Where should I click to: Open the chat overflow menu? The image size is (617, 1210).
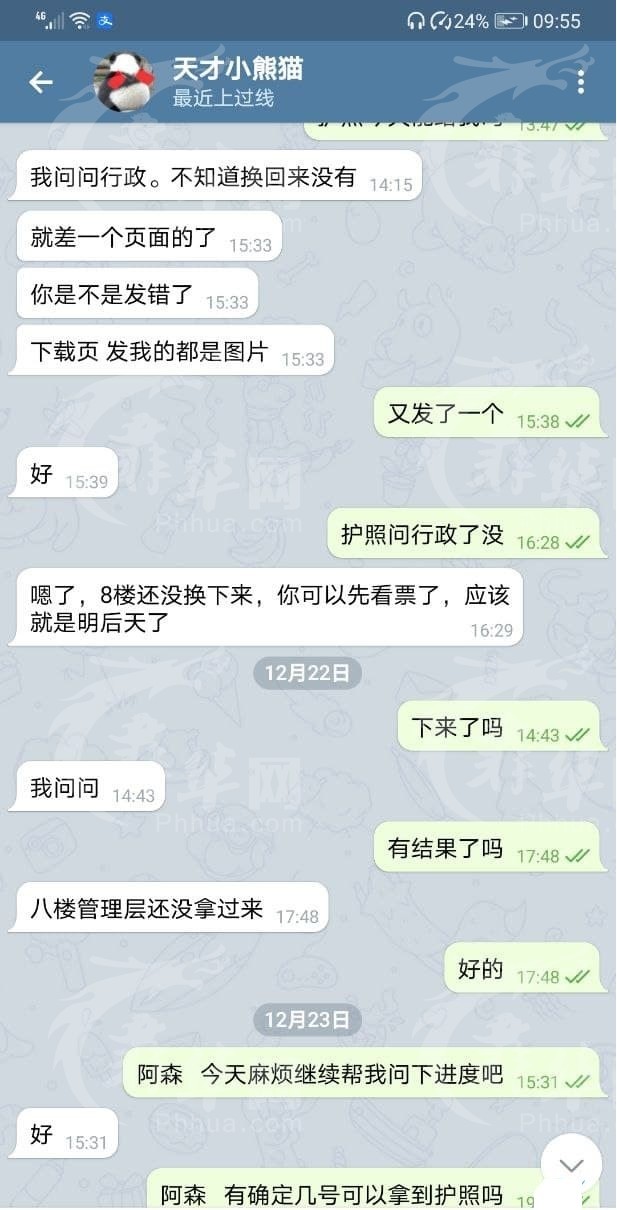pyautogui.click(x=580, y=82)
